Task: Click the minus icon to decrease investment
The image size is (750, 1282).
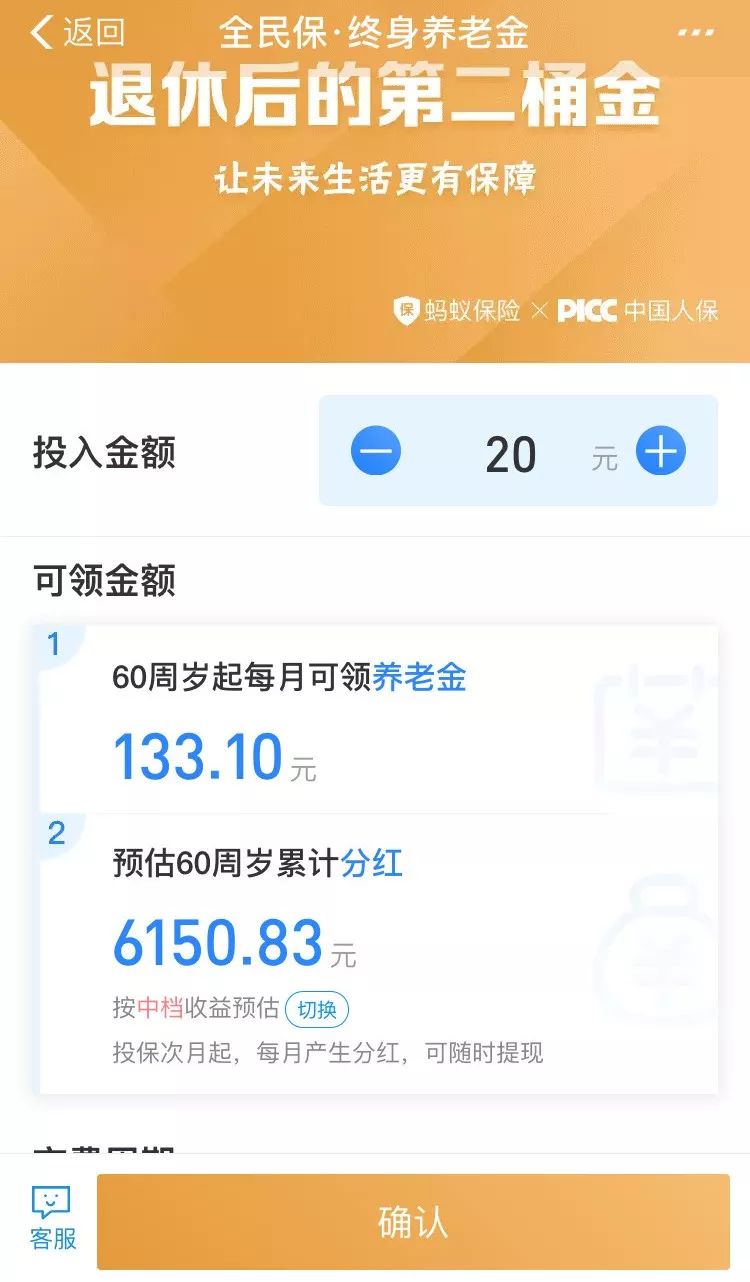Action: point(375,452)
